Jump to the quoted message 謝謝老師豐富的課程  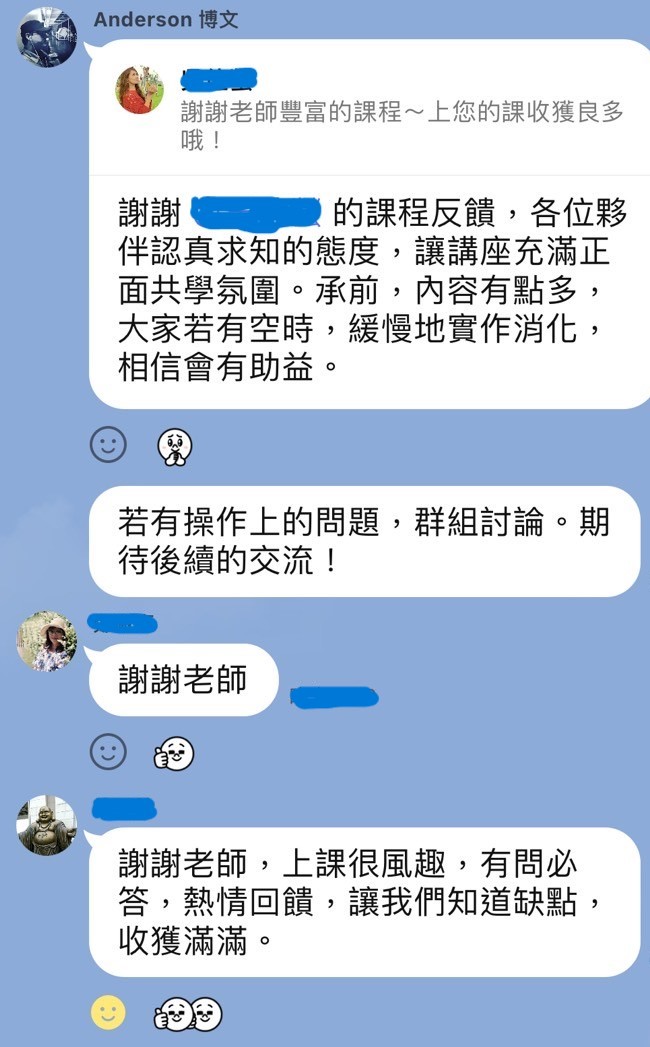(x=400, y=112)
